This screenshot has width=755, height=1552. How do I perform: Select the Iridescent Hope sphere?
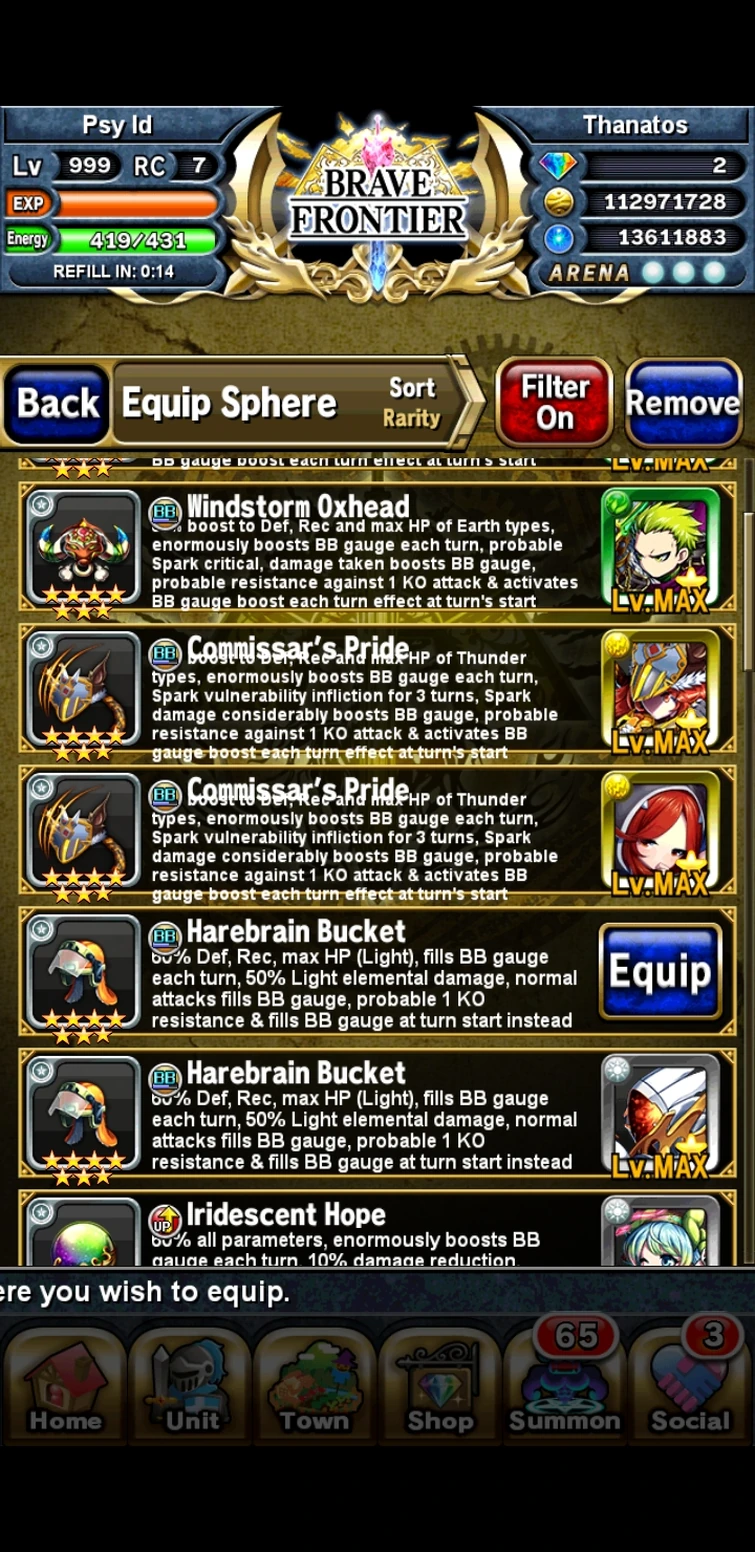(378, 1232)
